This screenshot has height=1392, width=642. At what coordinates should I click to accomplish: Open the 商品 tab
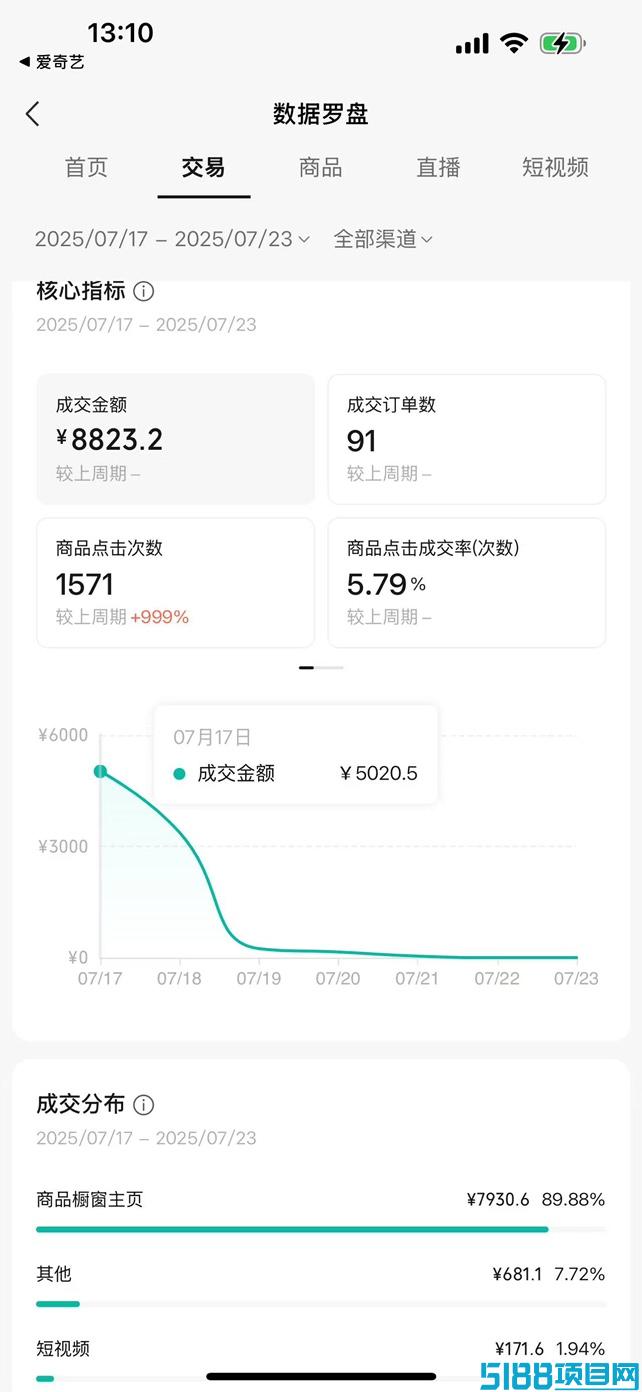tap(321, 167)
